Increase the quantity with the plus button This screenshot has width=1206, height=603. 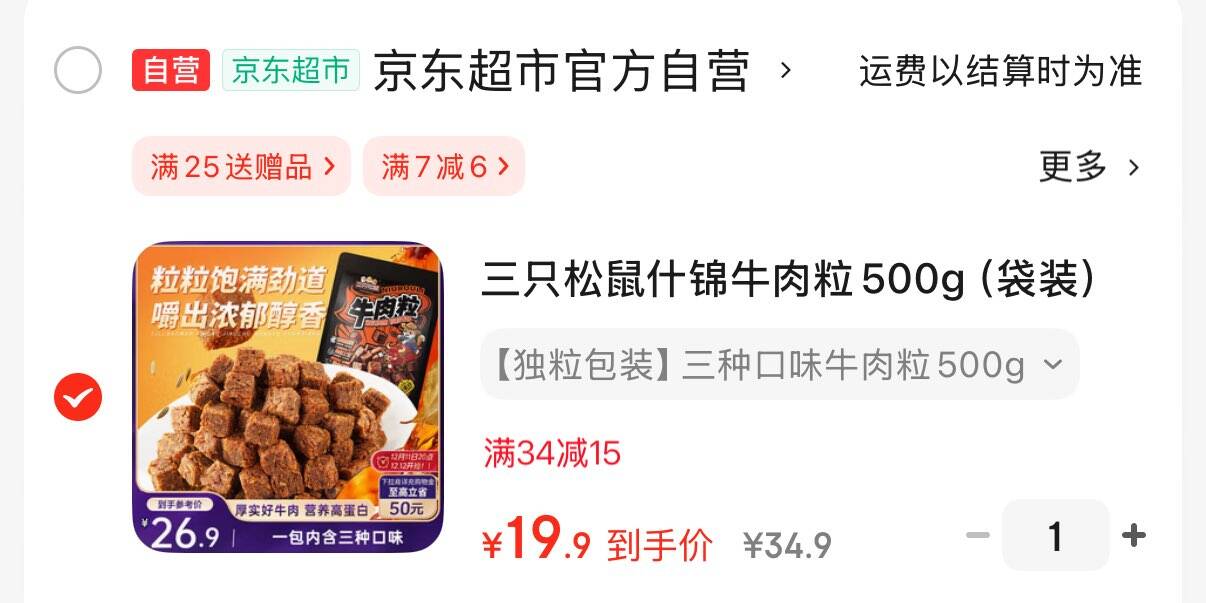[1134, 536]
